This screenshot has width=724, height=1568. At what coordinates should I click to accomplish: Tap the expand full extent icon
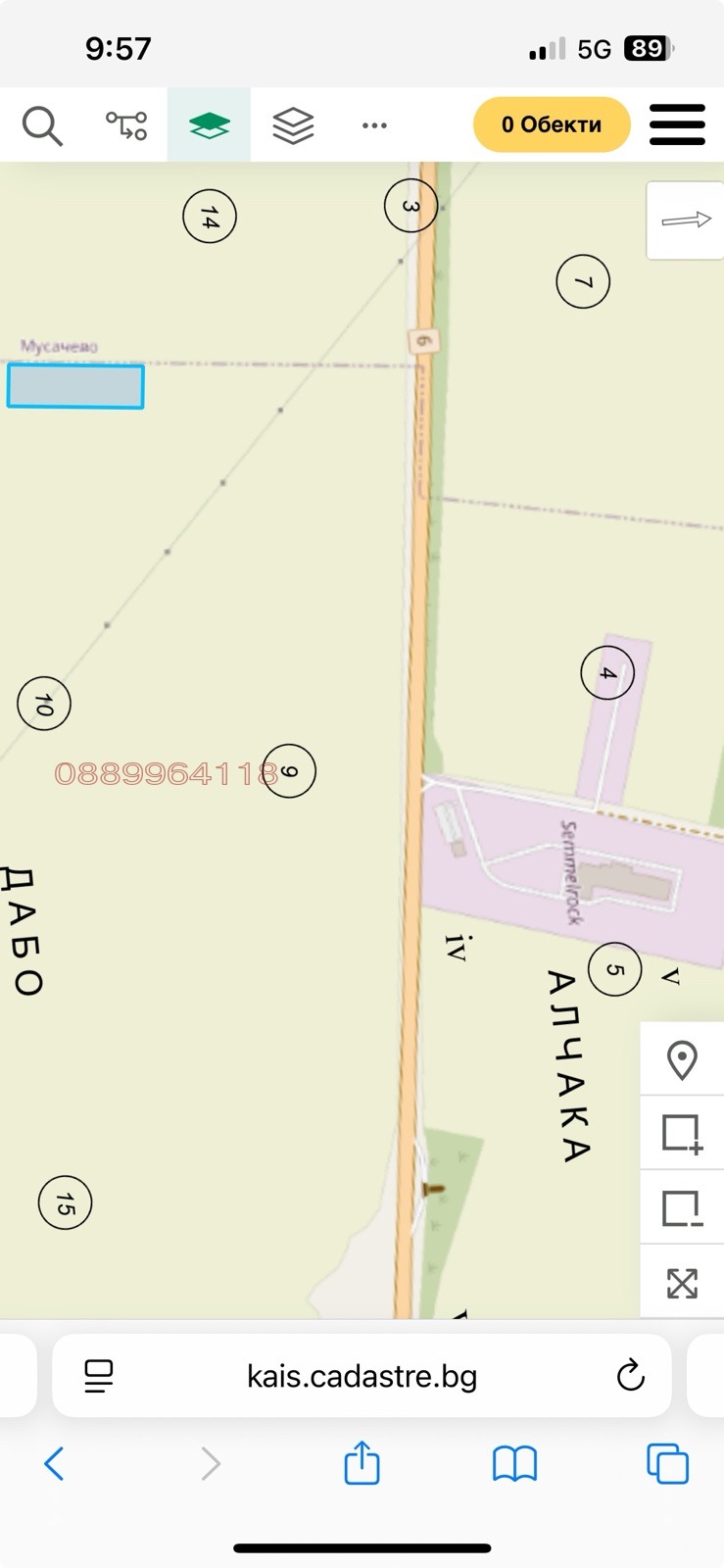pyautogui.click(x=682, y=1283)
